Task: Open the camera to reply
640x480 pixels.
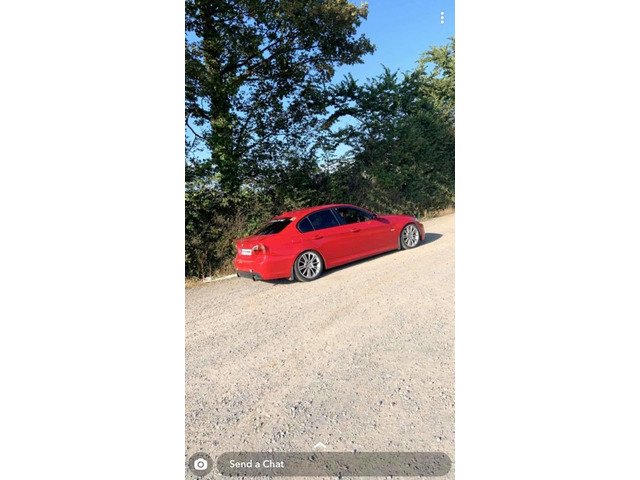Action: tap(201, 464)
